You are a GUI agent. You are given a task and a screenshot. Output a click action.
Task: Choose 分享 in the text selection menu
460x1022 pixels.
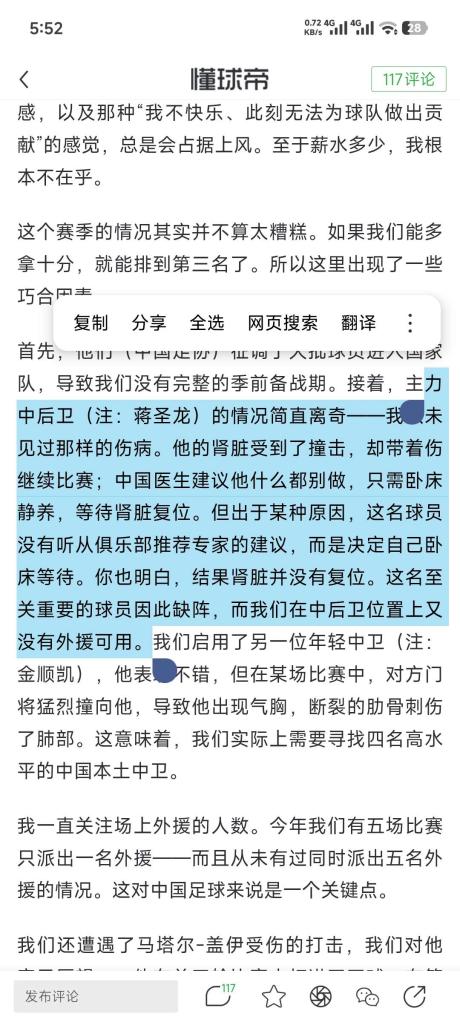tap(149, 323)
